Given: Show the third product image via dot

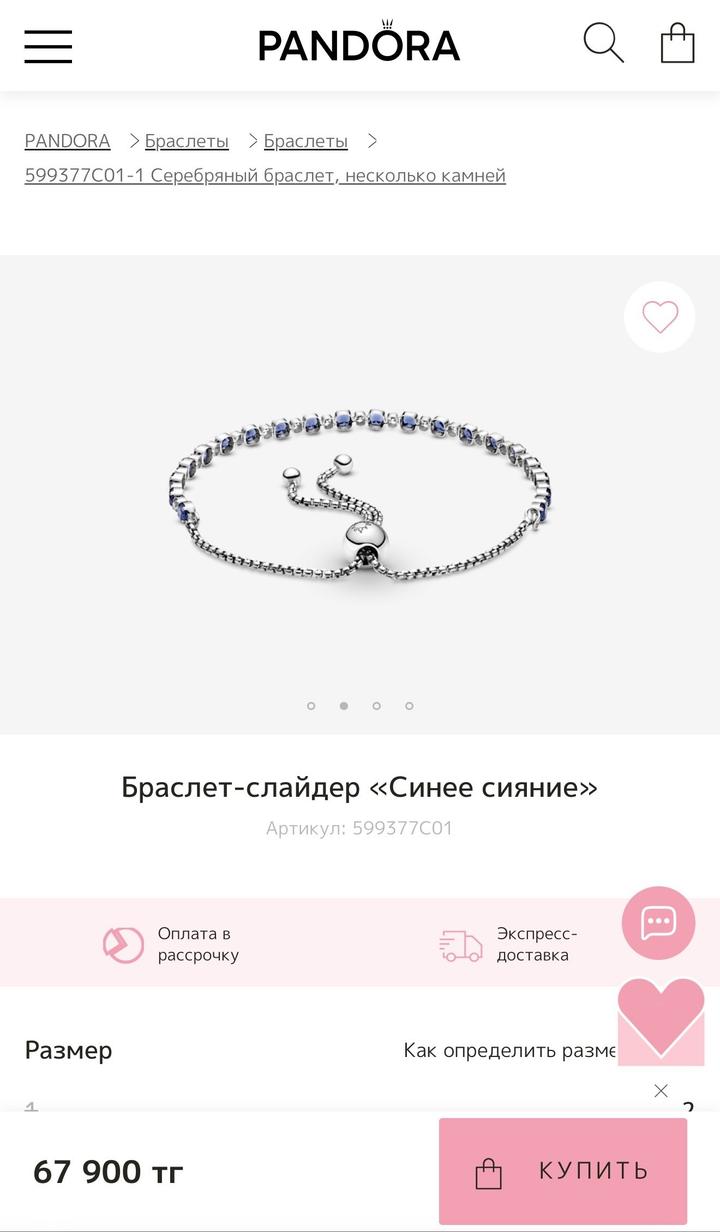Looking at the screenshot, I should pos(376,706).
